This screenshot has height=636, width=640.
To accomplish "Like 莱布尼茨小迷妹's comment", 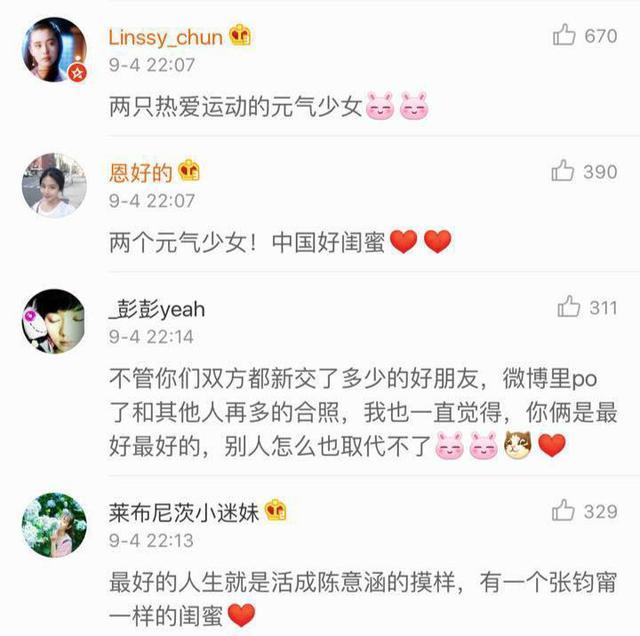I will (563, 511).
